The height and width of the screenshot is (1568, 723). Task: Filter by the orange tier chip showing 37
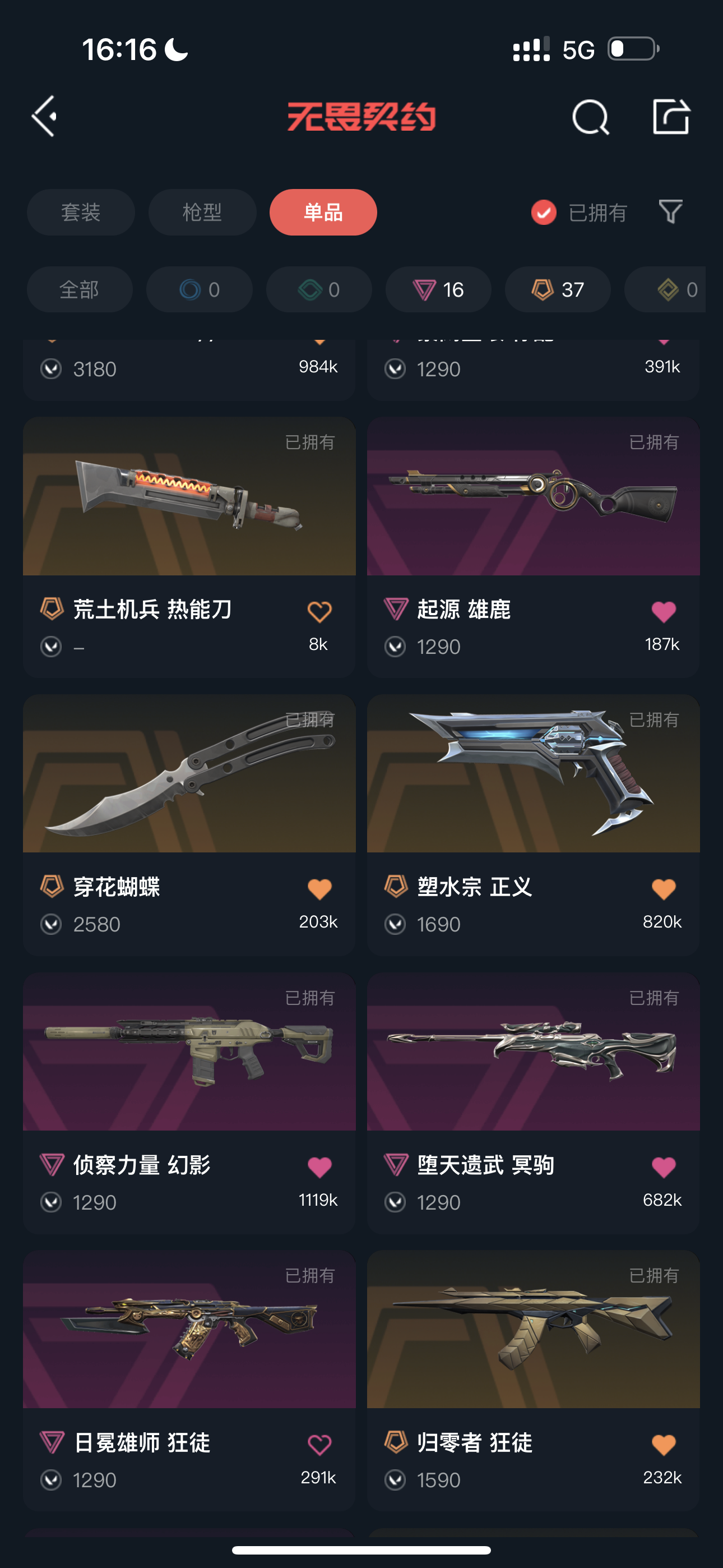[x=558, y=290]
